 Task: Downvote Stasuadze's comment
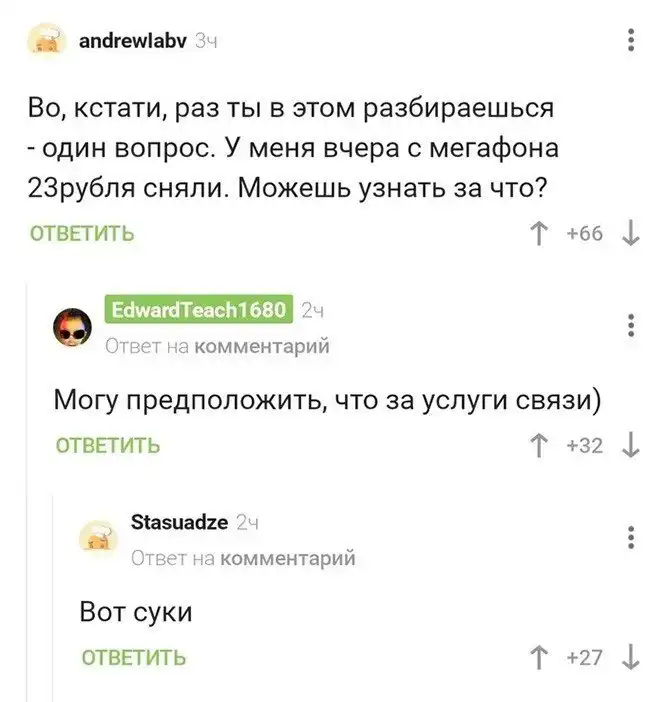point(629,657)
